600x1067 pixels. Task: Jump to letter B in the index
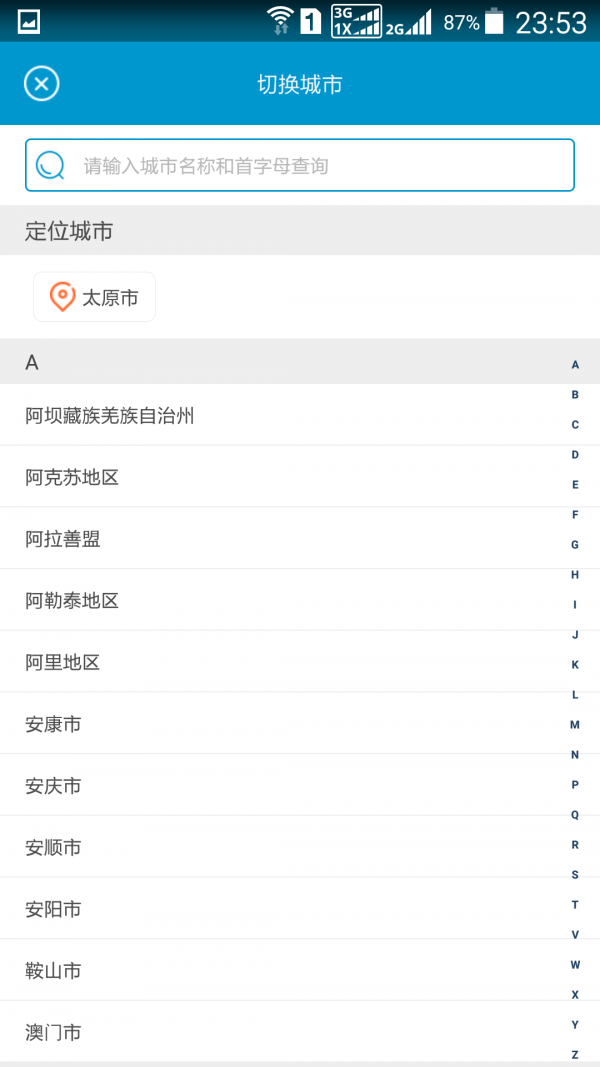[x=575, y=395]
